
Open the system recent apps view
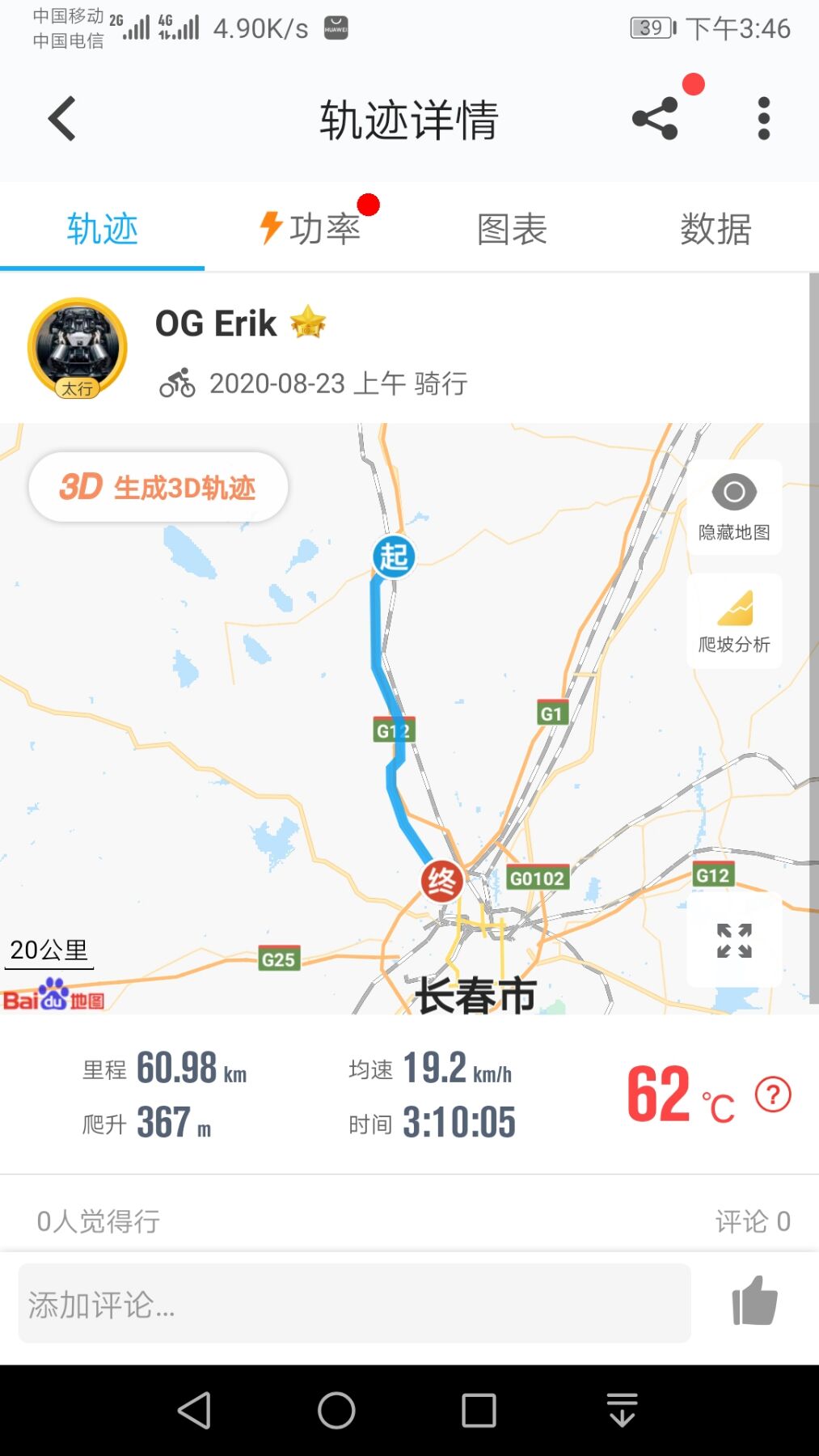(479, 1411)
